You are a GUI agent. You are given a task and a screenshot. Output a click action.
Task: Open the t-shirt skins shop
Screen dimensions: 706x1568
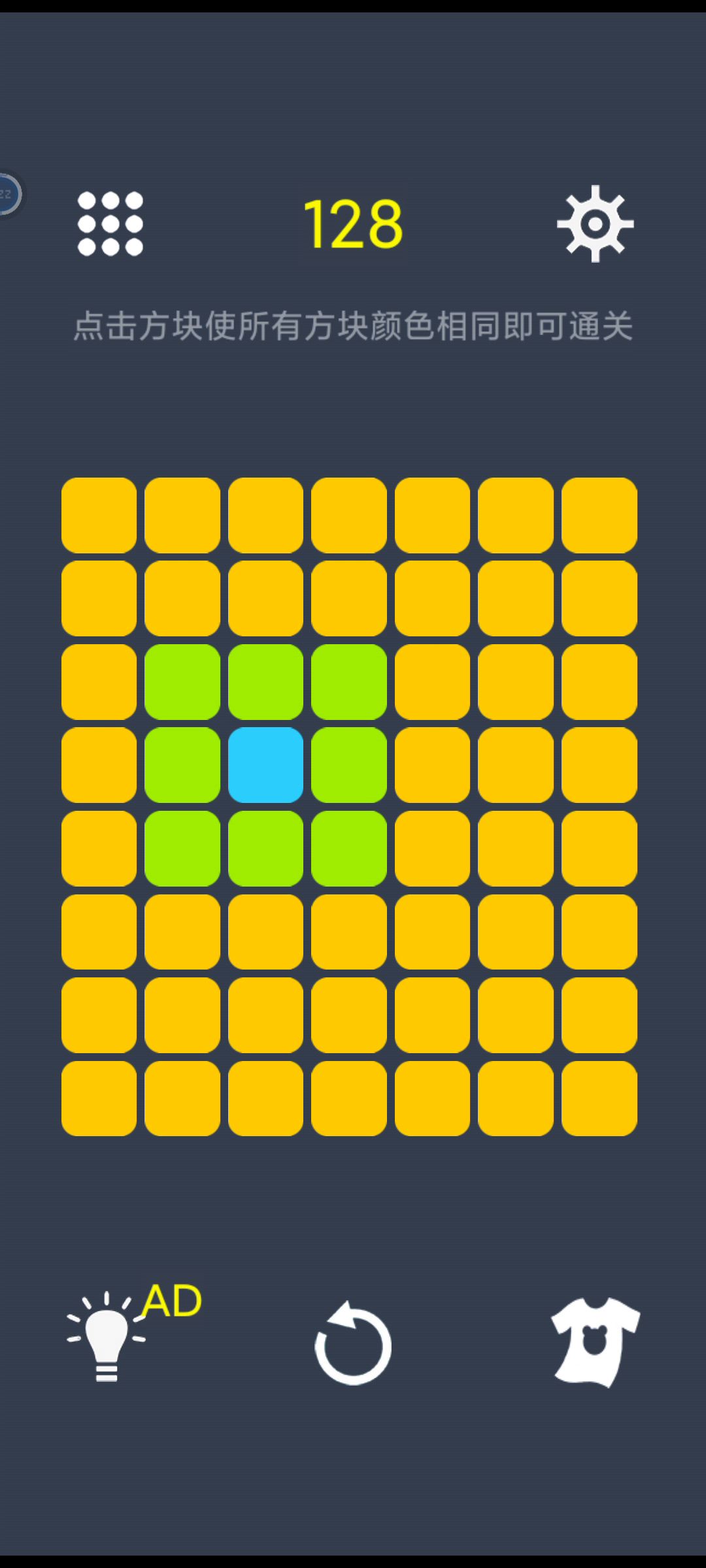point(595,1341)
